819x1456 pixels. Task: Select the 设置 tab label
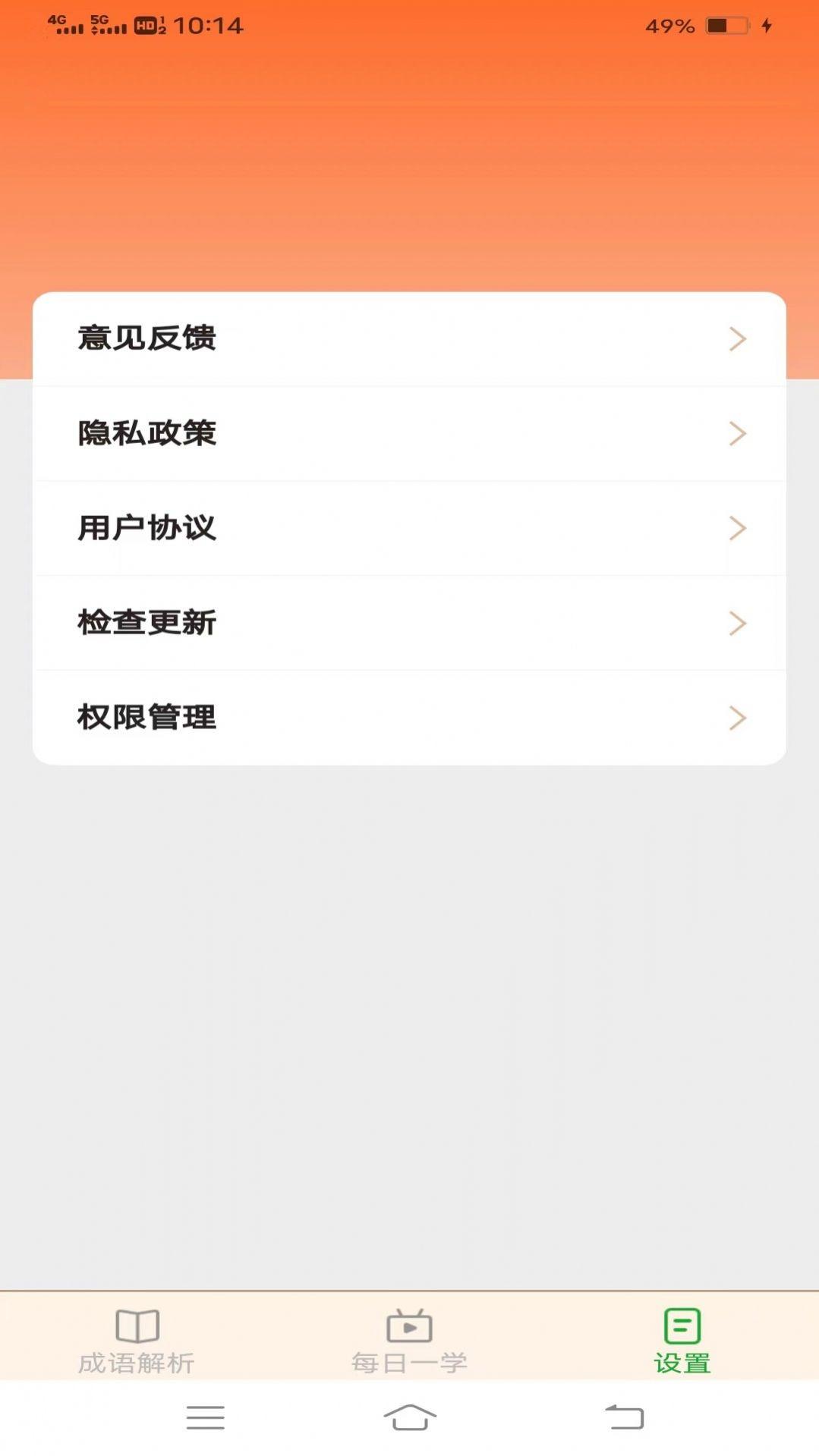coord(680,1360)
